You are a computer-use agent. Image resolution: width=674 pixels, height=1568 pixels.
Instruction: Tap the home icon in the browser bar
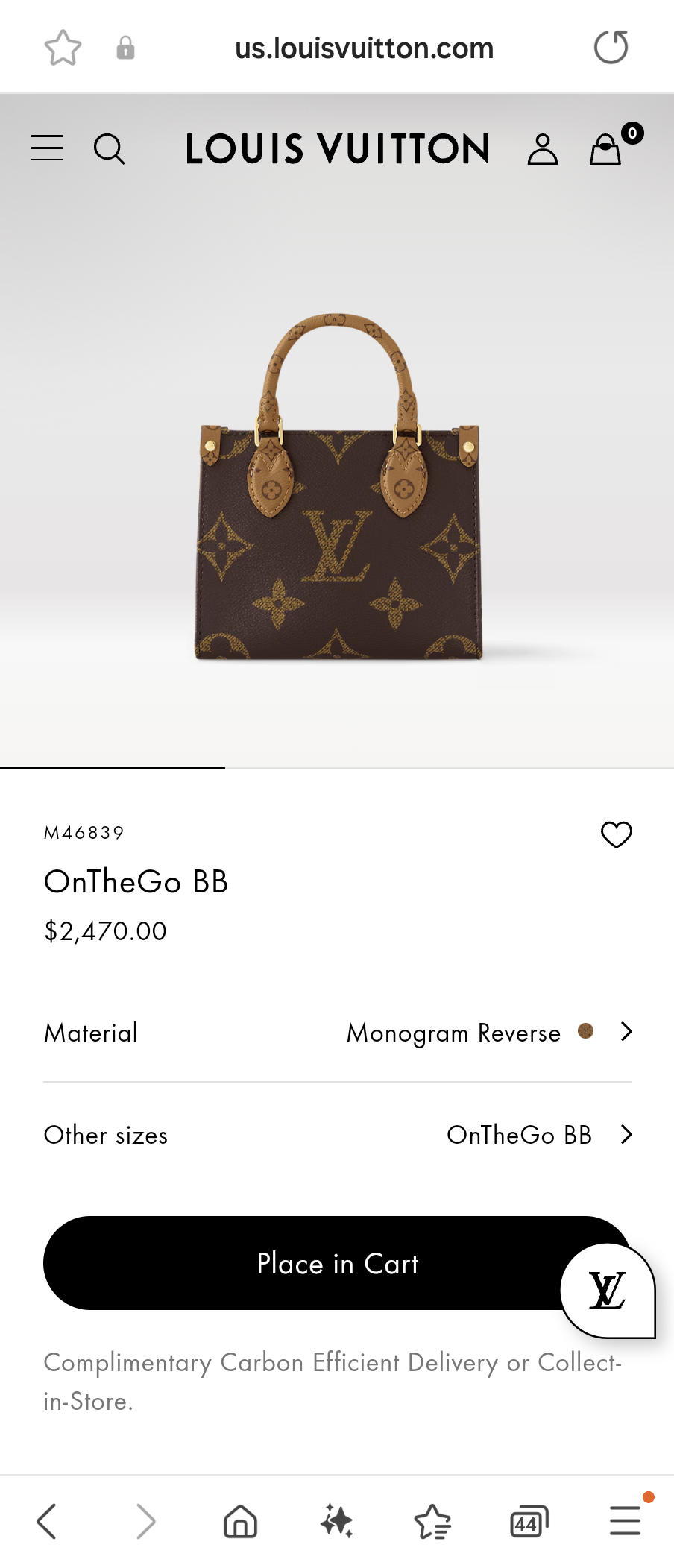coord(239,1521)
